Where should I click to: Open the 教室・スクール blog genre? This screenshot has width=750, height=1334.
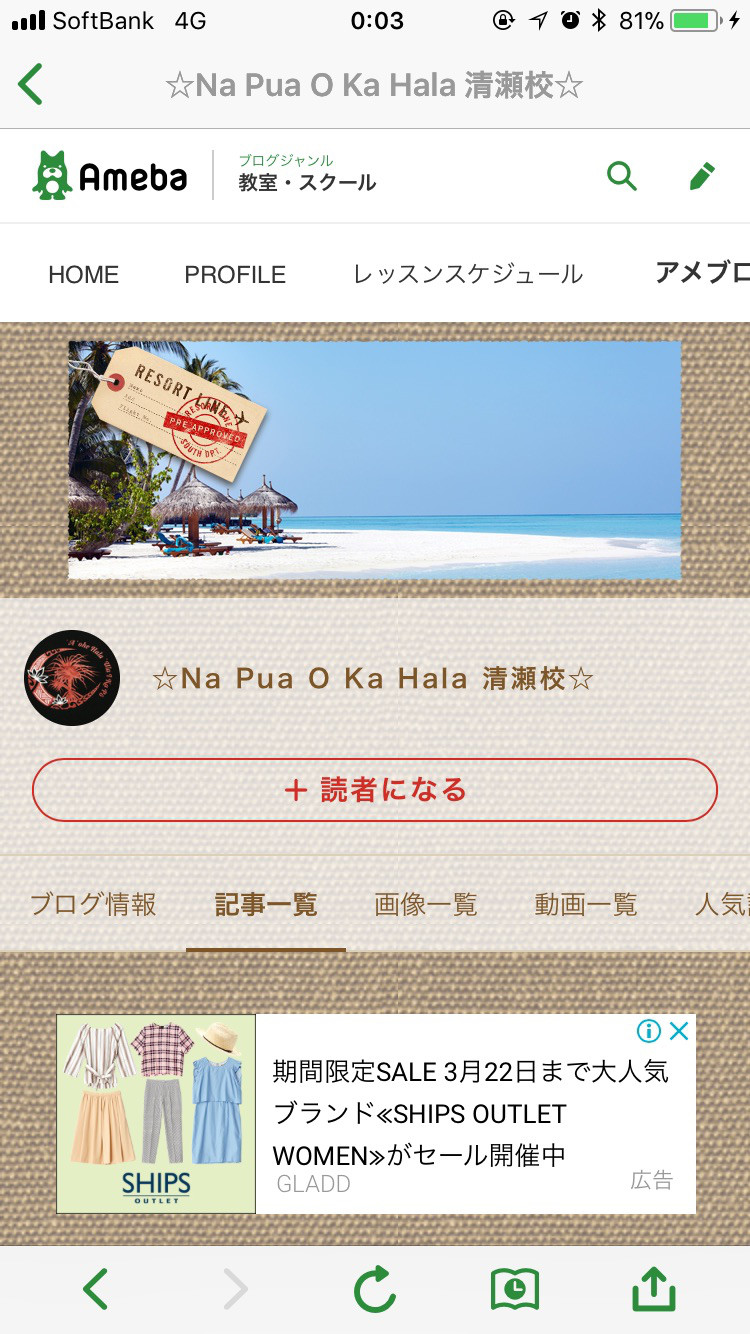[307, 174]
